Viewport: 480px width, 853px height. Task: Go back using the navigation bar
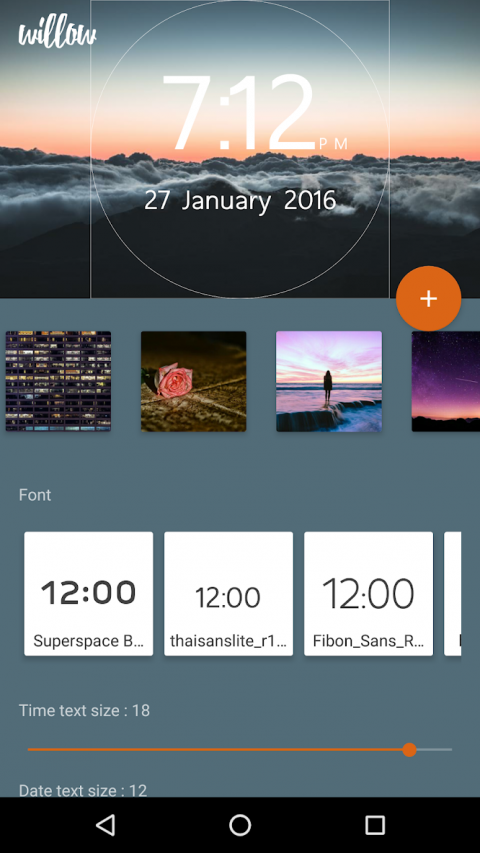(106, 825)
